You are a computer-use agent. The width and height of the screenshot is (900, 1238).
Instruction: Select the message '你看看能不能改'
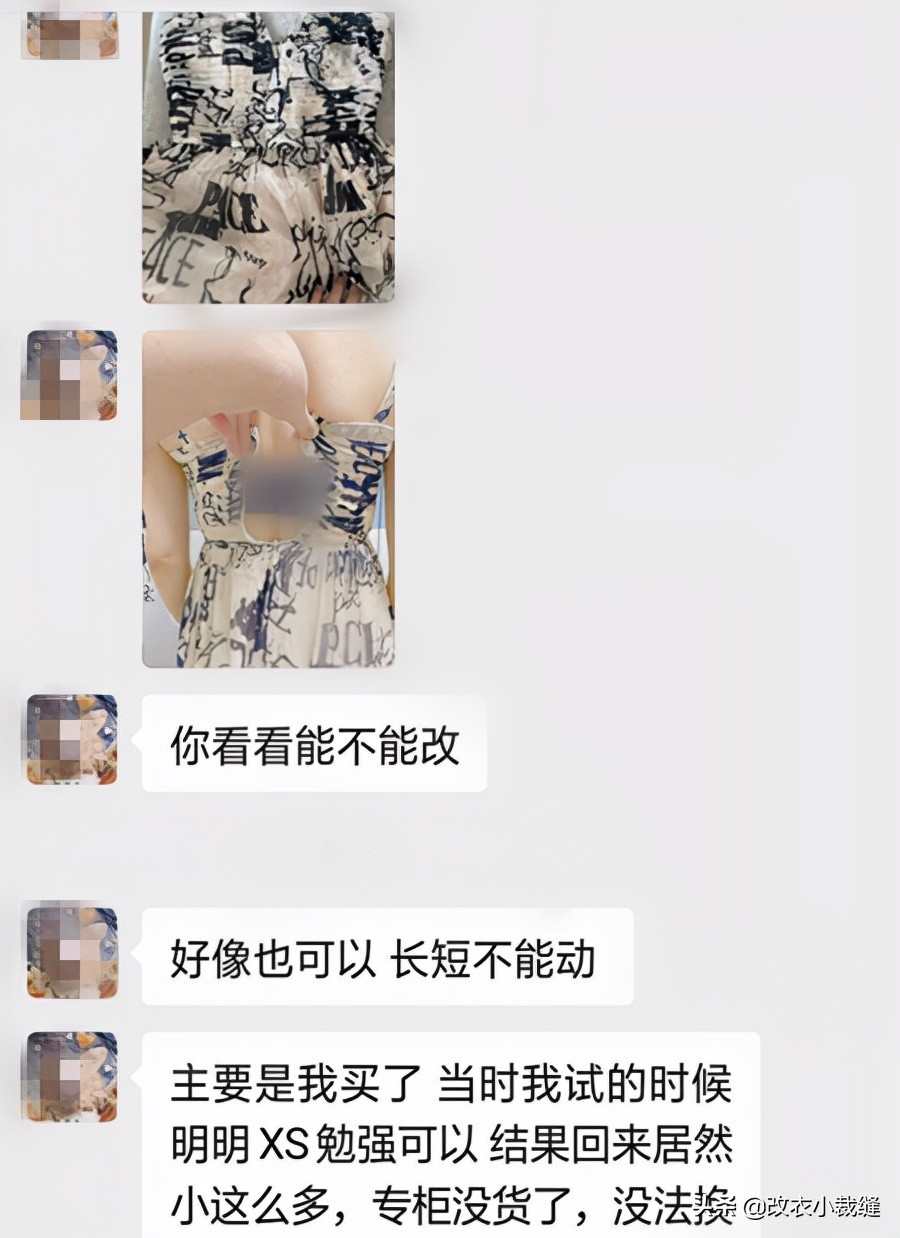pos(315,742)
